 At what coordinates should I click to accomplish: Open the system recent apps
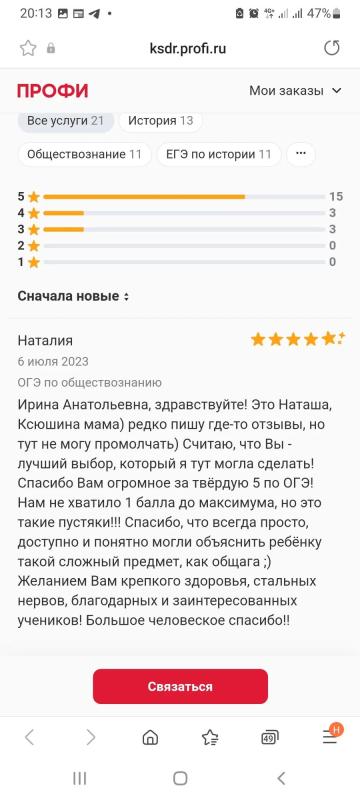pyautogui.click(x=80, y=778)
